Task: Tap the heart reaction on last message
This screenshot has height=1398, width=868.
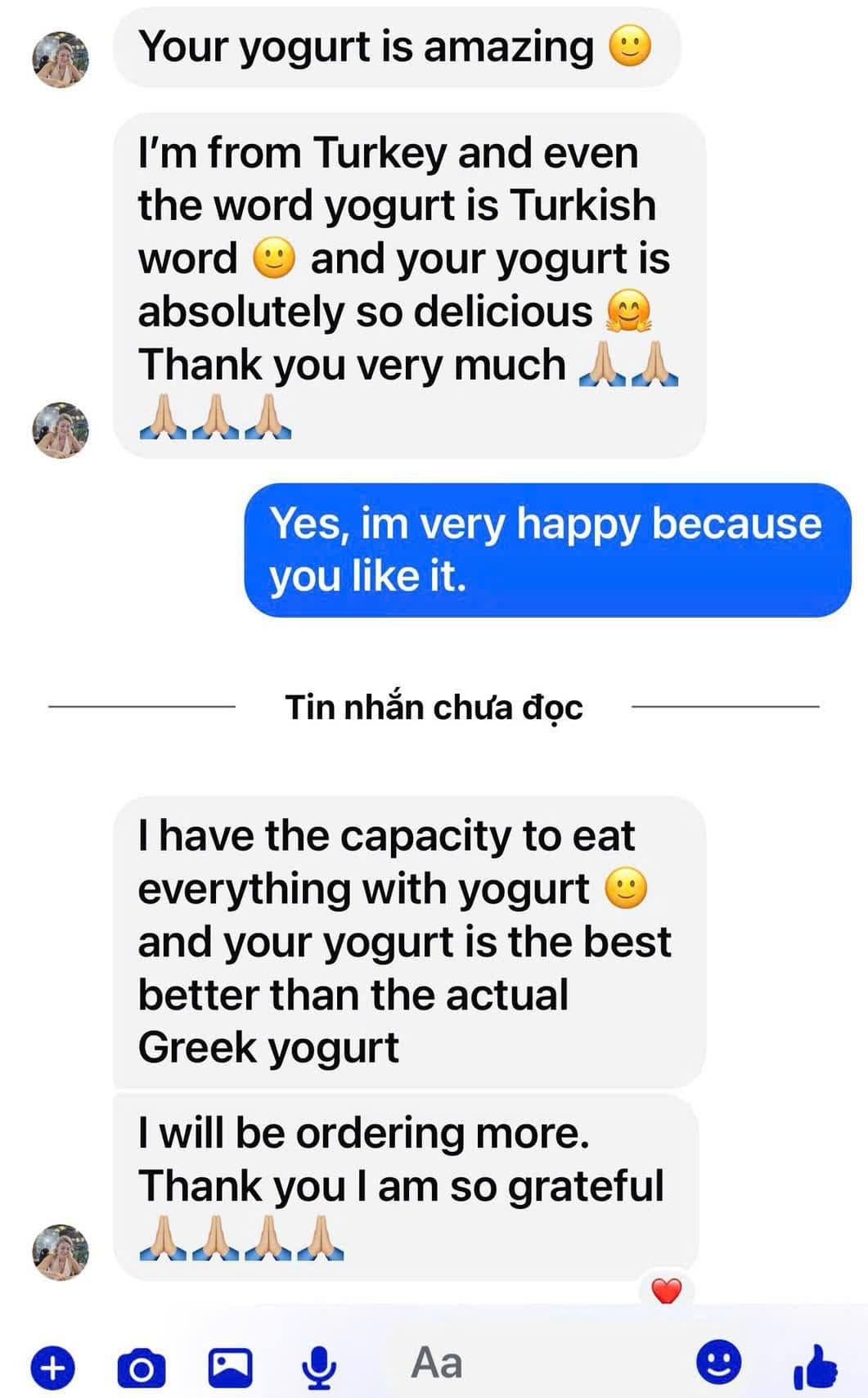Action: [666, 1291]
